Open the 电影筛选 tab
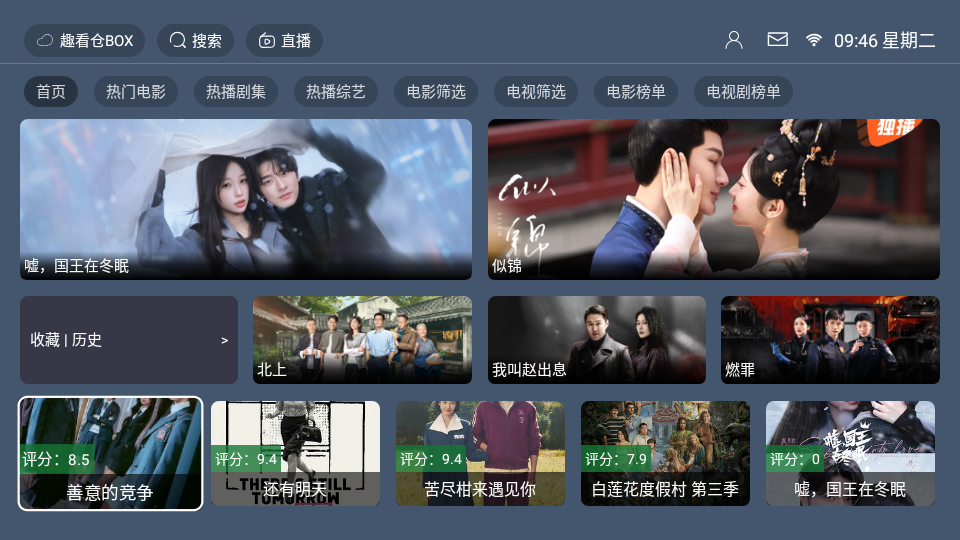Viewport: 960px width, 540px height. point(436,92)
